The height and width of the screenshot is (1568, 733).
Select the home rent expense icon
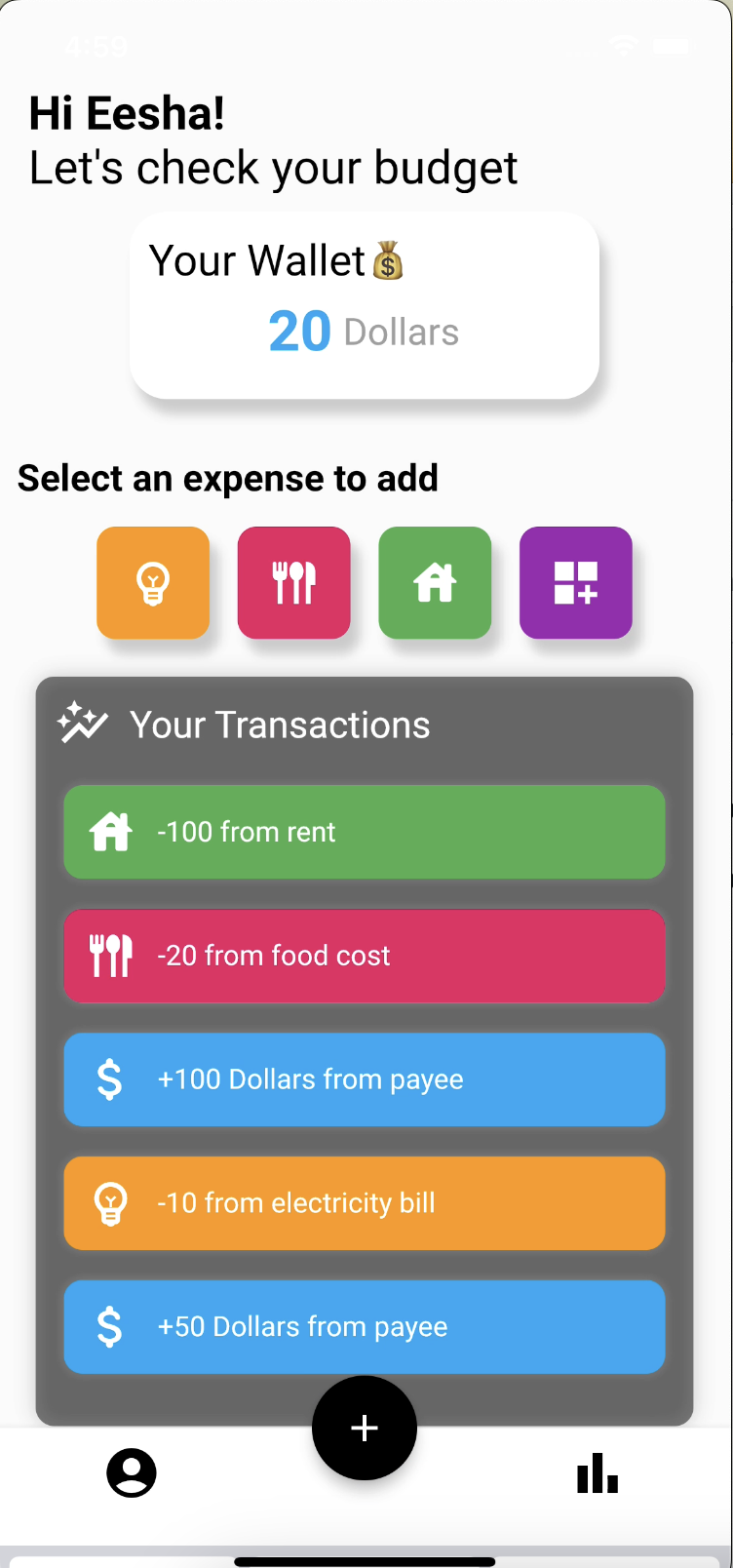pos(435,582)
